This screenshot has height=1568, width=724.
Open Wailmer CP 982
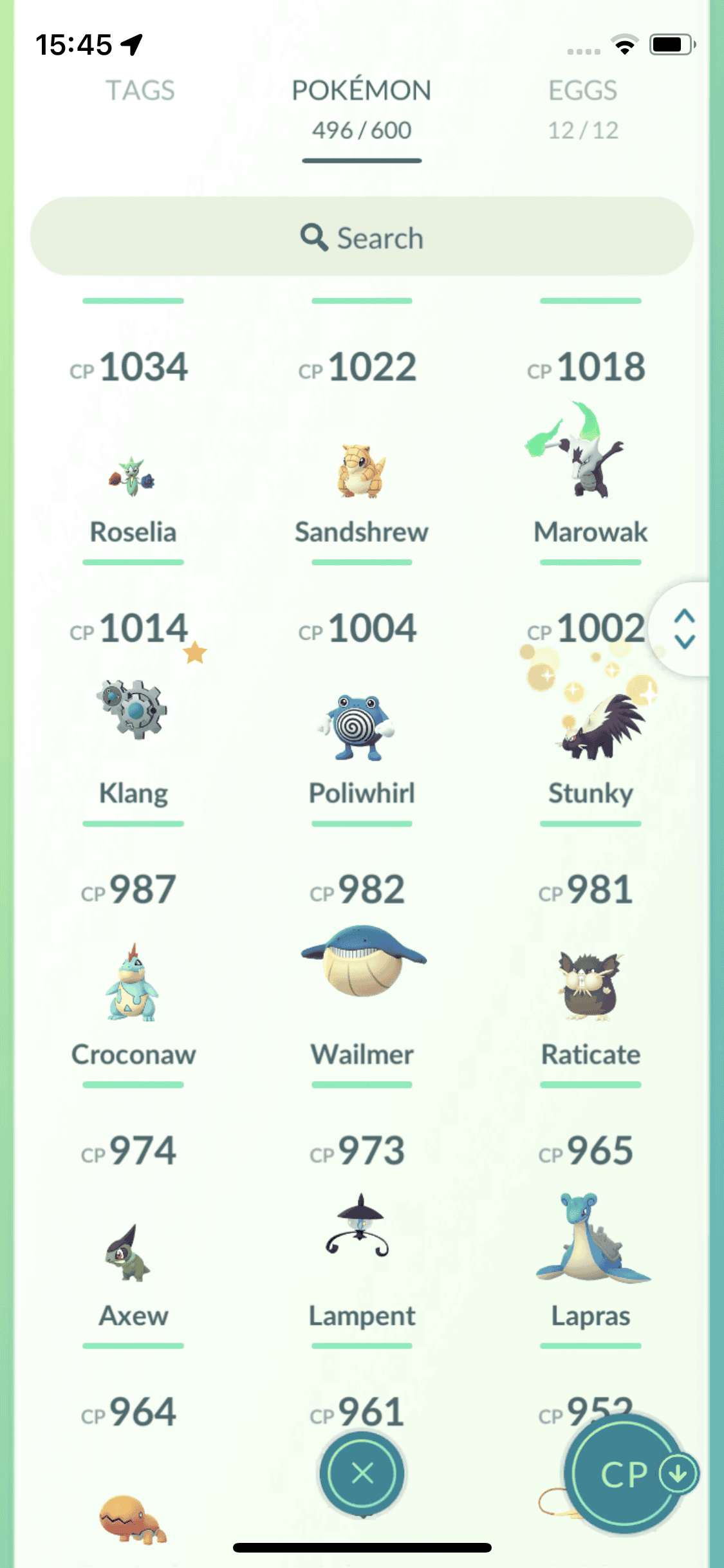362,966
